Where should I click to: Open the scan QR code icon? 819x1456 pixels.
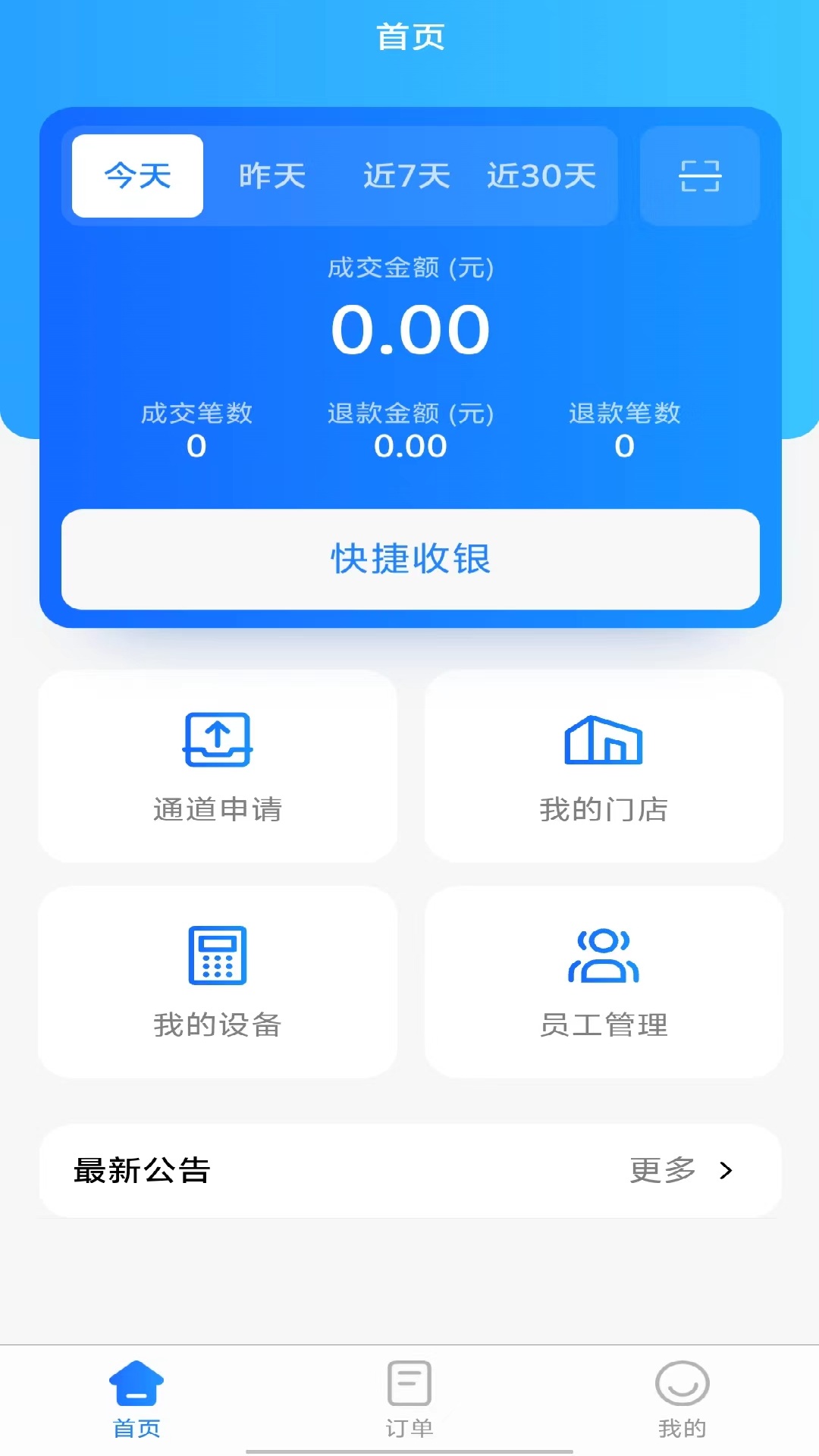point(698,176)
